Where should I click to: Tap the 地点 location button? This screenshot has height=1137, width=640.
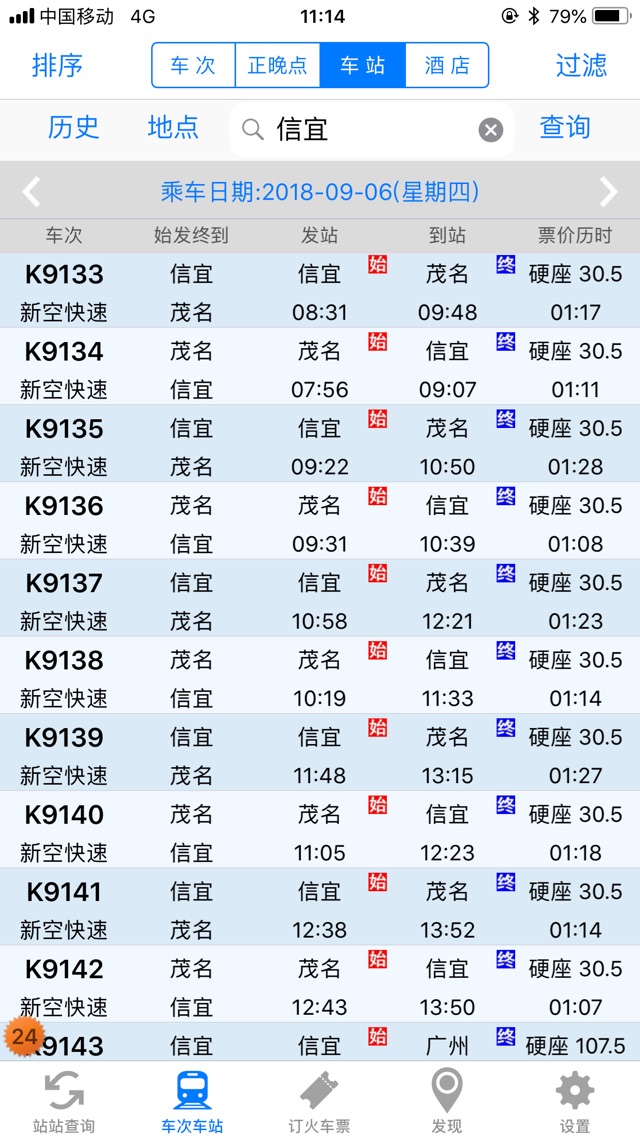173,128
